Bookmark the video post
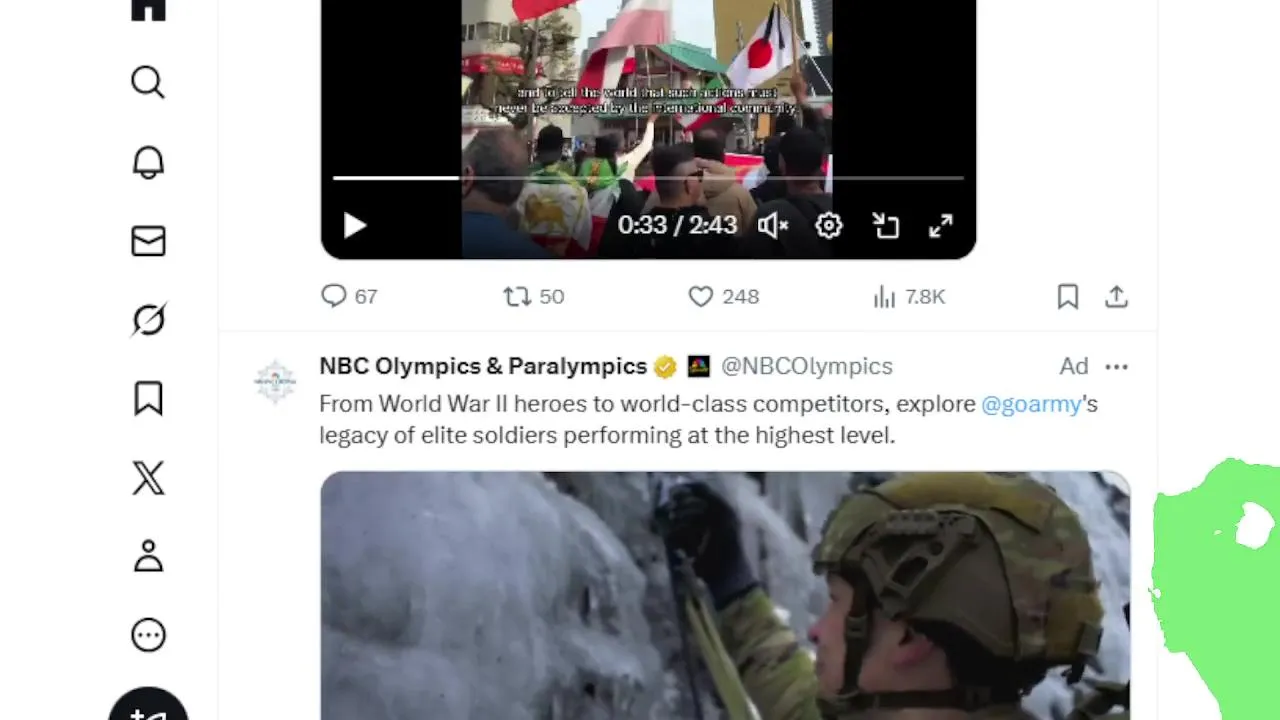Screen dimensions: 1280x720 [x=1068, y=296]
